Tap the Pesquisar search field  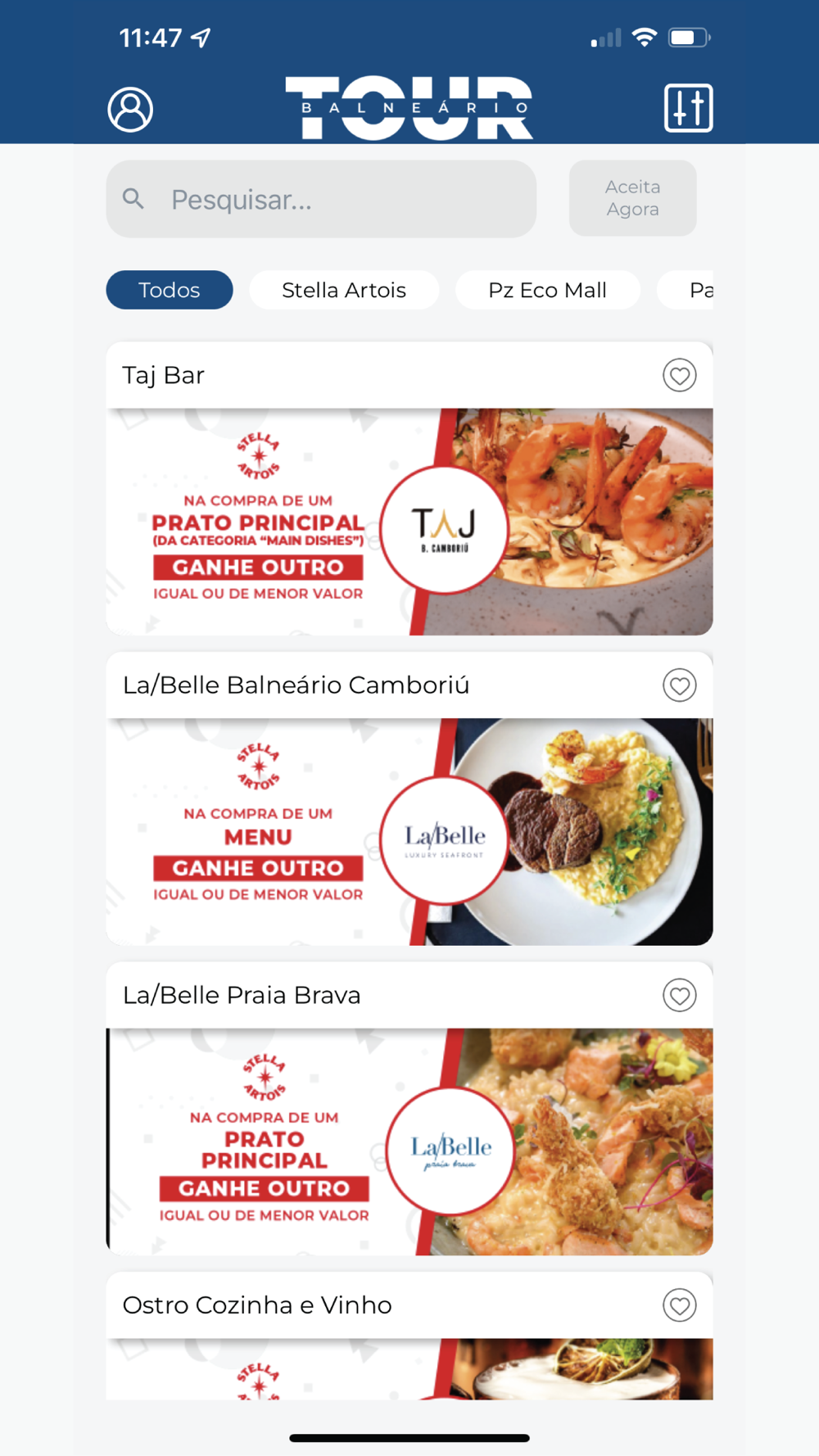pyautogui.click(x=321, y=199)
